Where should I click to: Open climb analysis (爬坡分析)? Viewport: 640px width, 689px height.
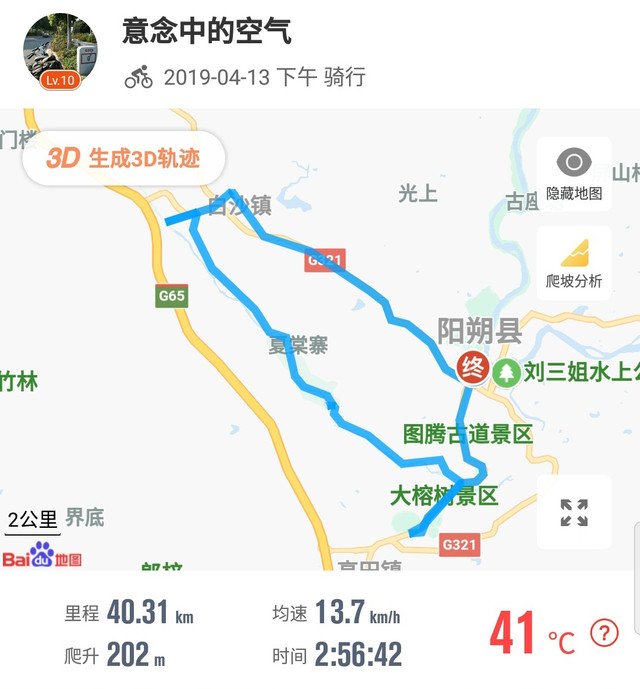pyautogui.click(x=574, y=263)
